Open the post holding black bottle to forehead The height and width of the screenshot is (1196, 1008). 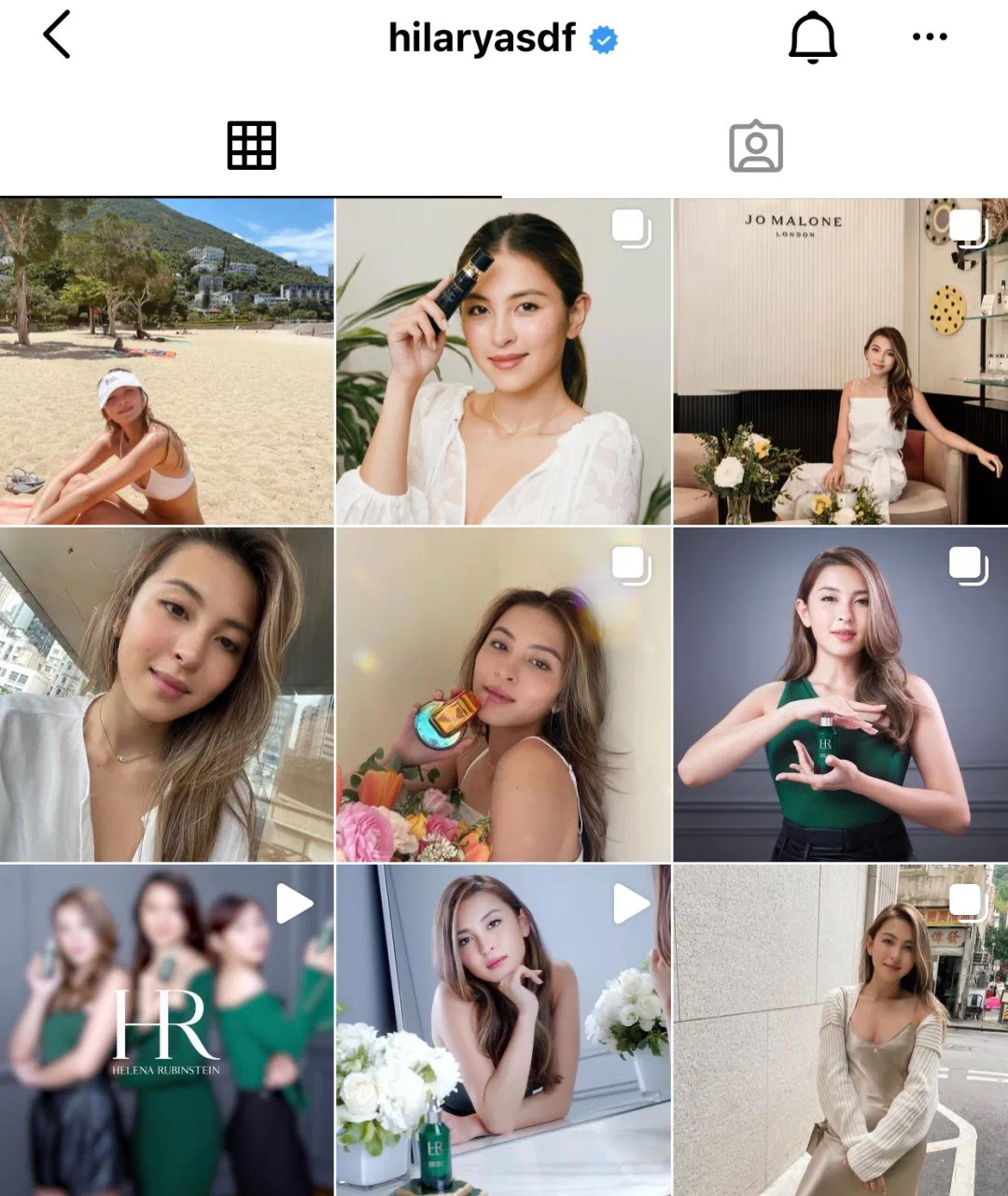pos(503,361)
